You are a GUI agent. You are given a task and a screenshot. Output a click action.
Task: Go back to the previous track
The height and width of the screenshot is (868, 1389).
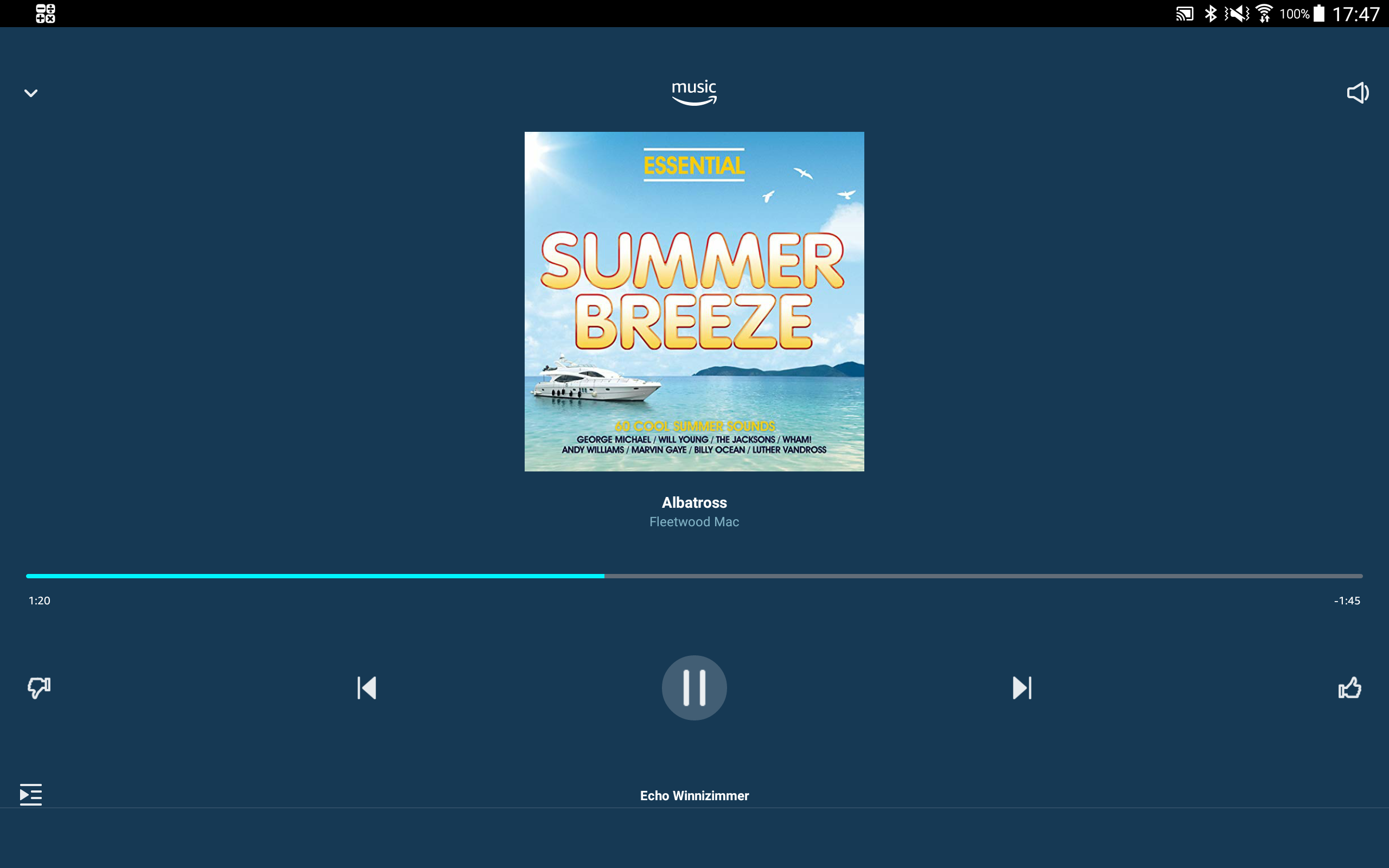click(x=367, y=688)
